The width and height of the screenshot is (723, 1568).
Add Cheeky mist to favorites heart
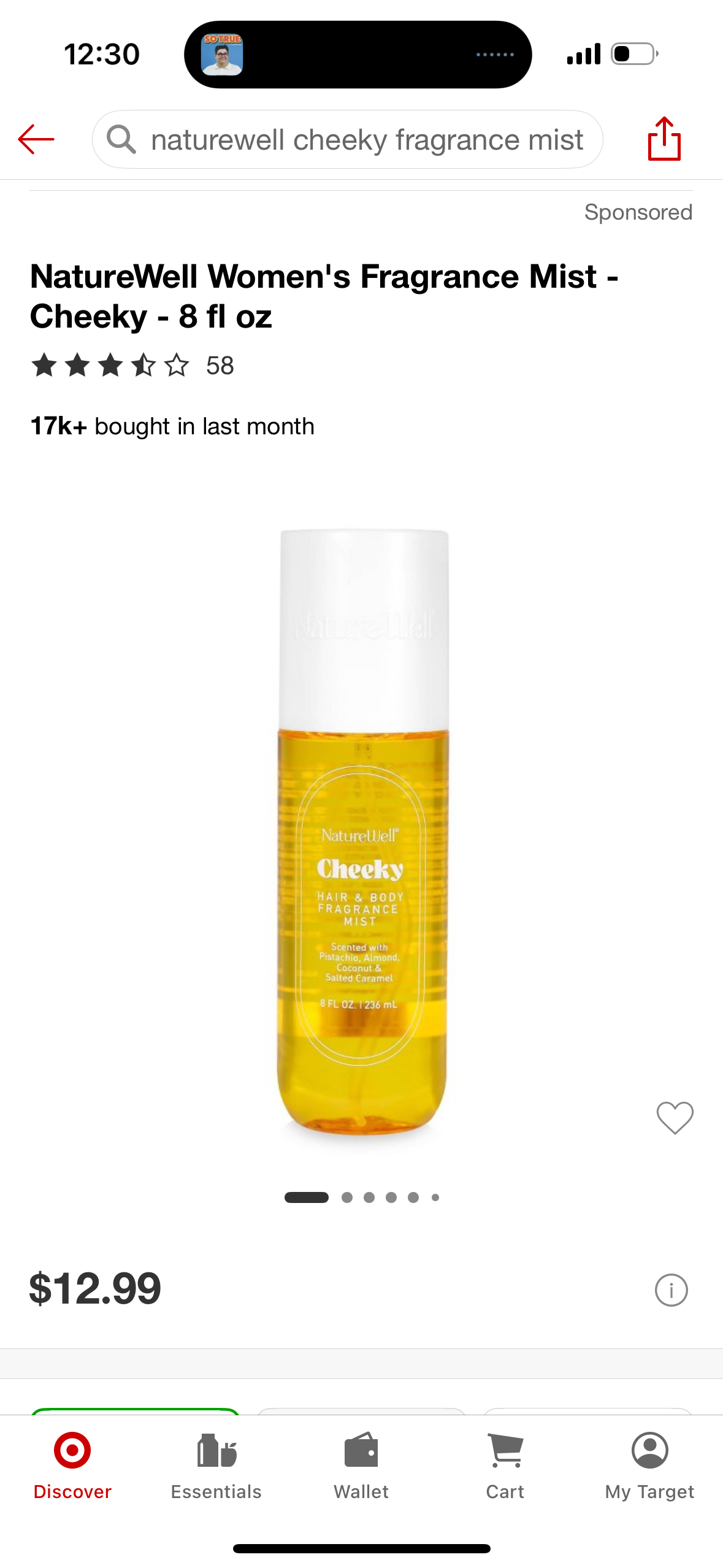point(675,1117)
